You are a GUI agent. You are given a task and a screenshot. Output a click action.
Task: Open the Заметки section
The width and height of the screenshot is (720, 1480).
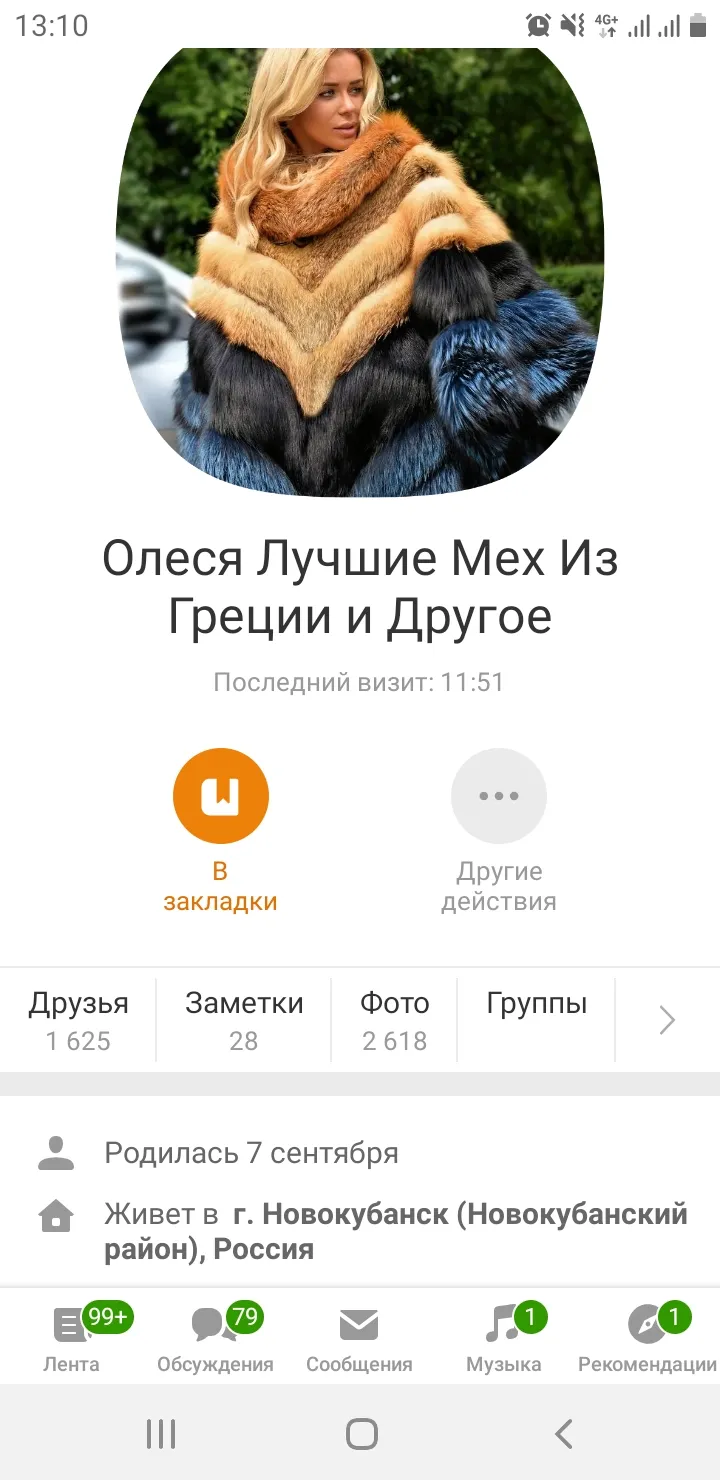244,1021
